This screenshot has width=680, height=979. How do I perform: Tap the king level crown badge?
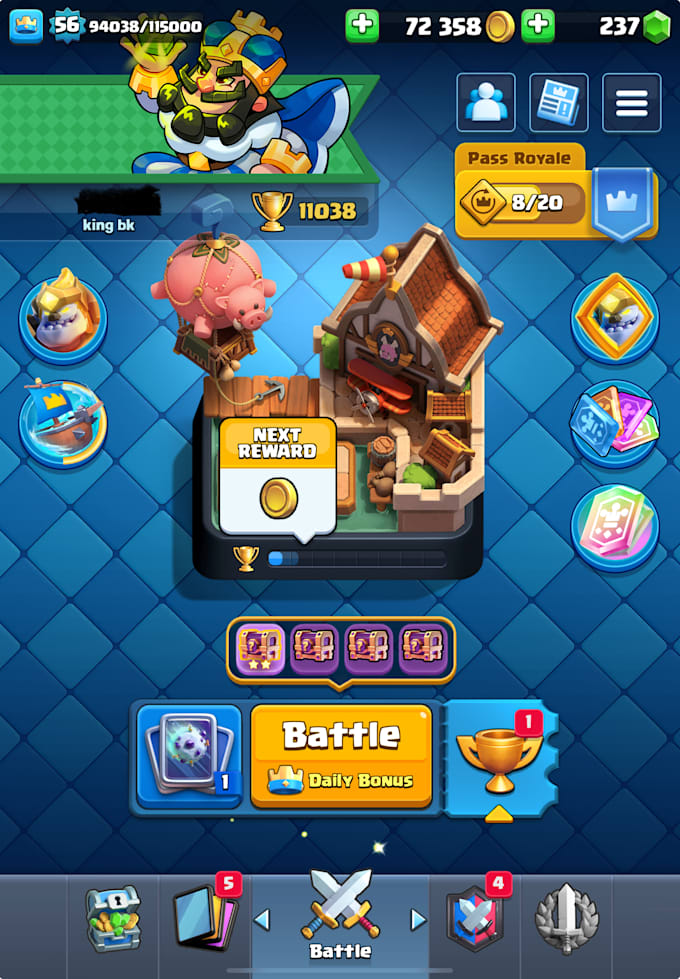tap(27, 26)
